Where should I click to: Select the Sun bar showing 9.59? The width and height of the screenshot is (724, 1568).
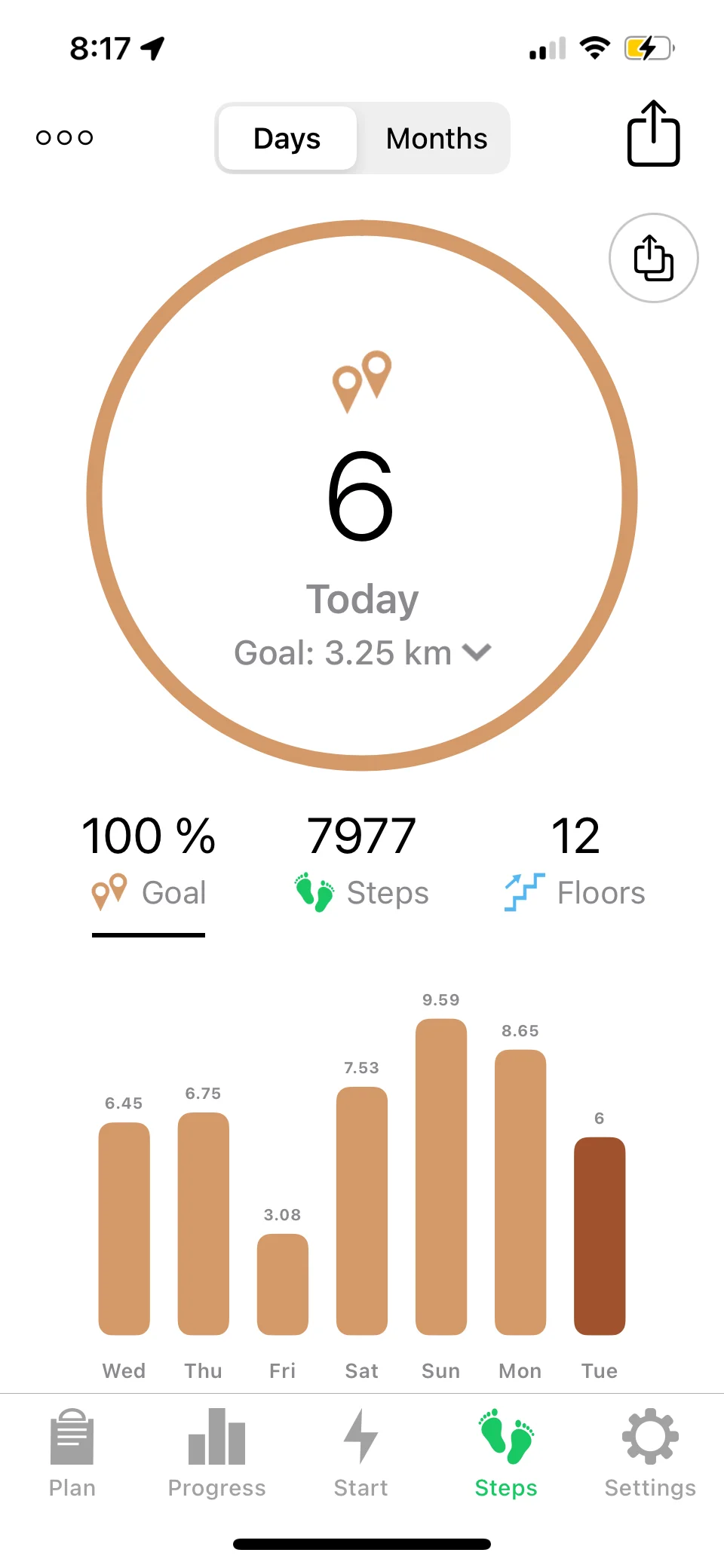(441, 1177)
